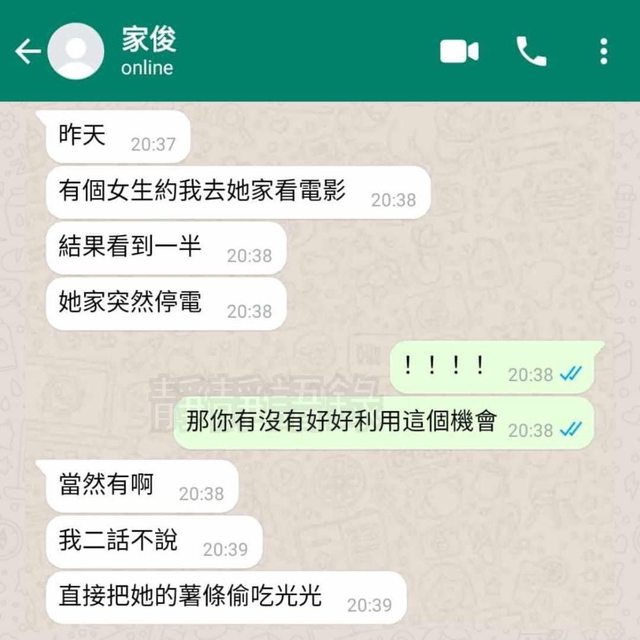Start a video call with 家俊
640x640 pixels.
[x=459, y=51]
